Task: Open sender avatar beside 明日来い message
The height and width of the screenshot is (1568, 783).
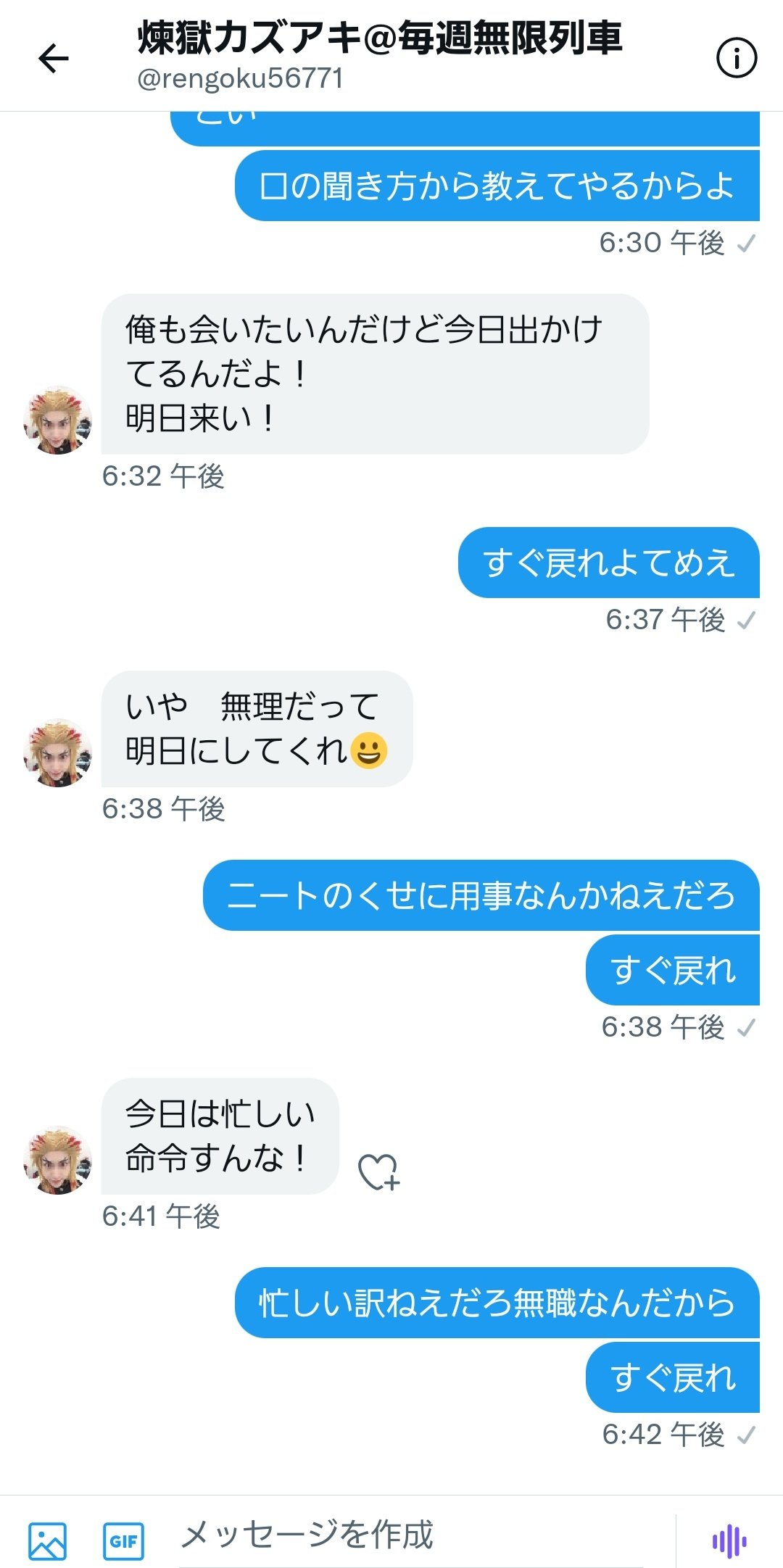Action: (58, 420)
